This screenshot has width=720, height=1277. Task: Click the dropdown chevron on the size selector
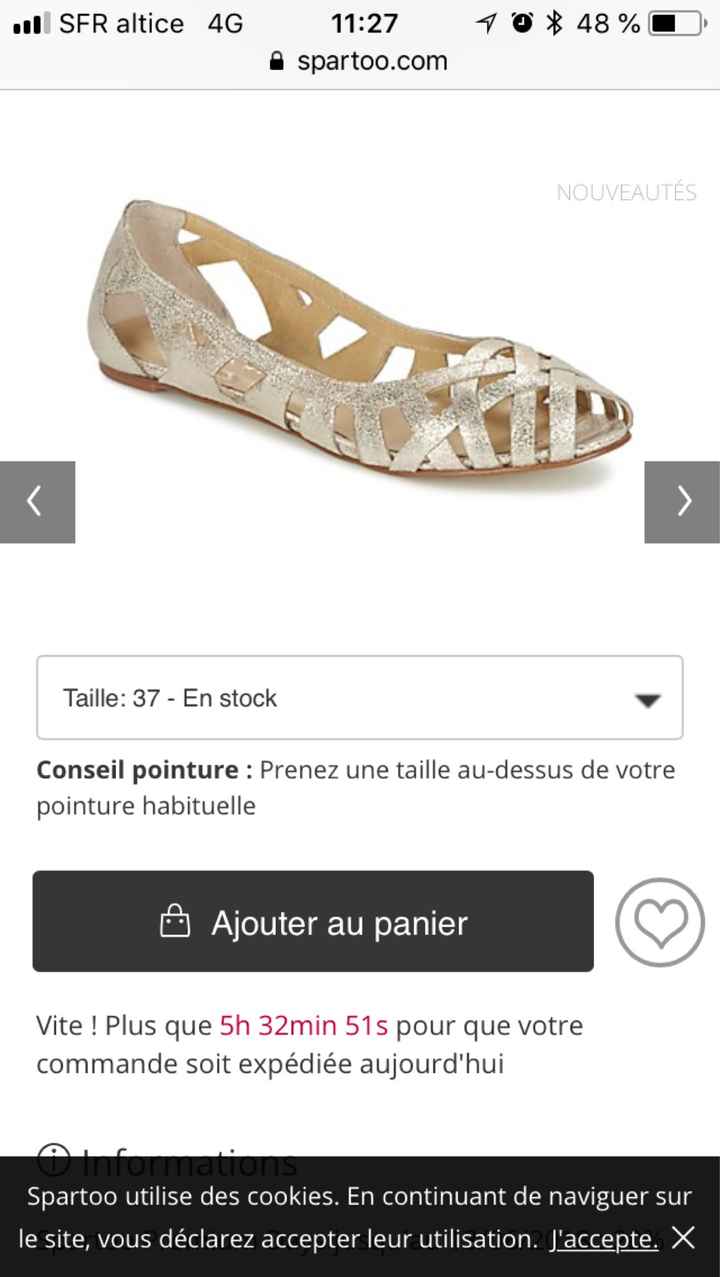(x=646, y=698)
